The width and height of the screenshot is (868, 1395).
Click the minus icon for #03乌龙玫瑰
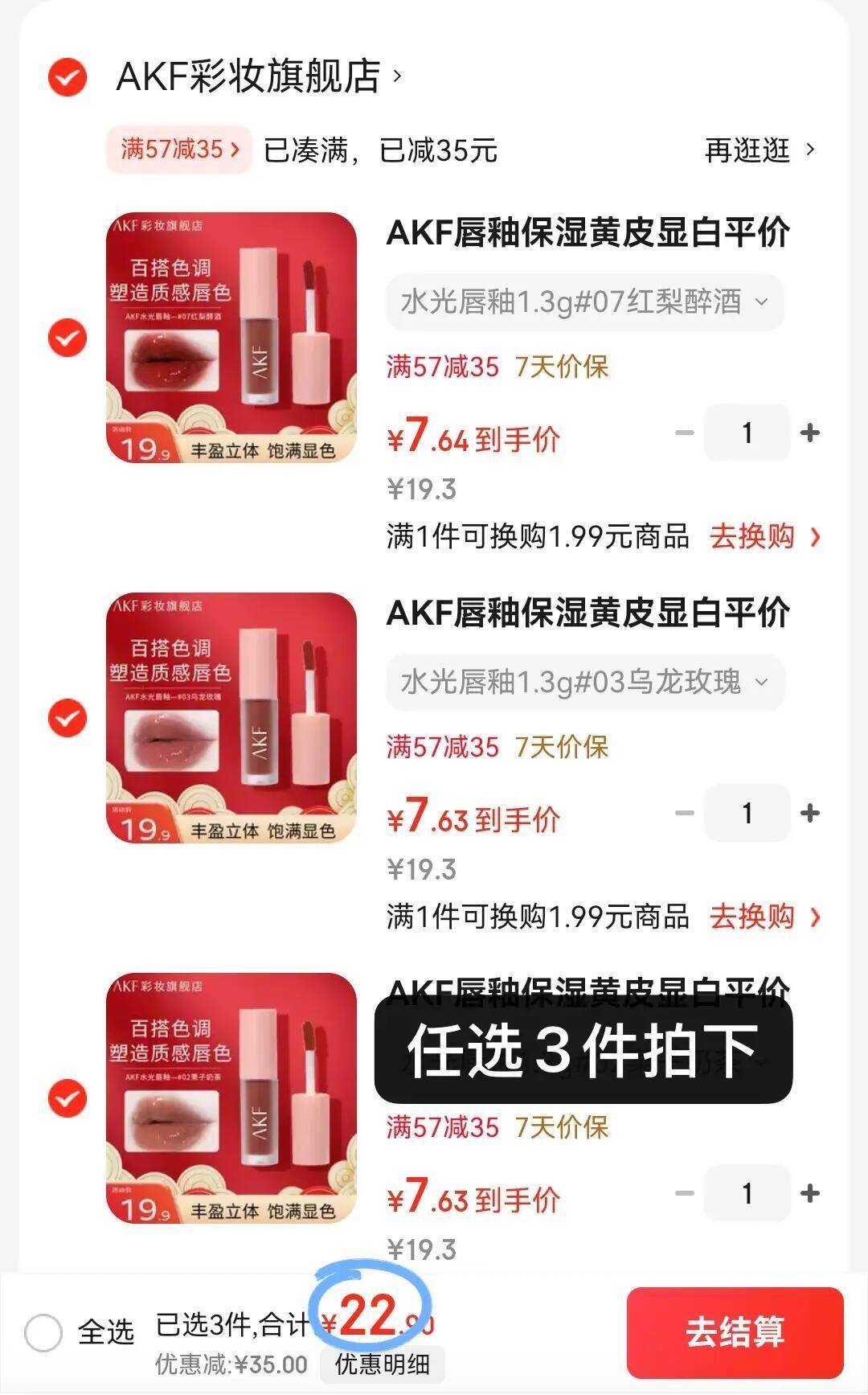click(x=684, y=814)
